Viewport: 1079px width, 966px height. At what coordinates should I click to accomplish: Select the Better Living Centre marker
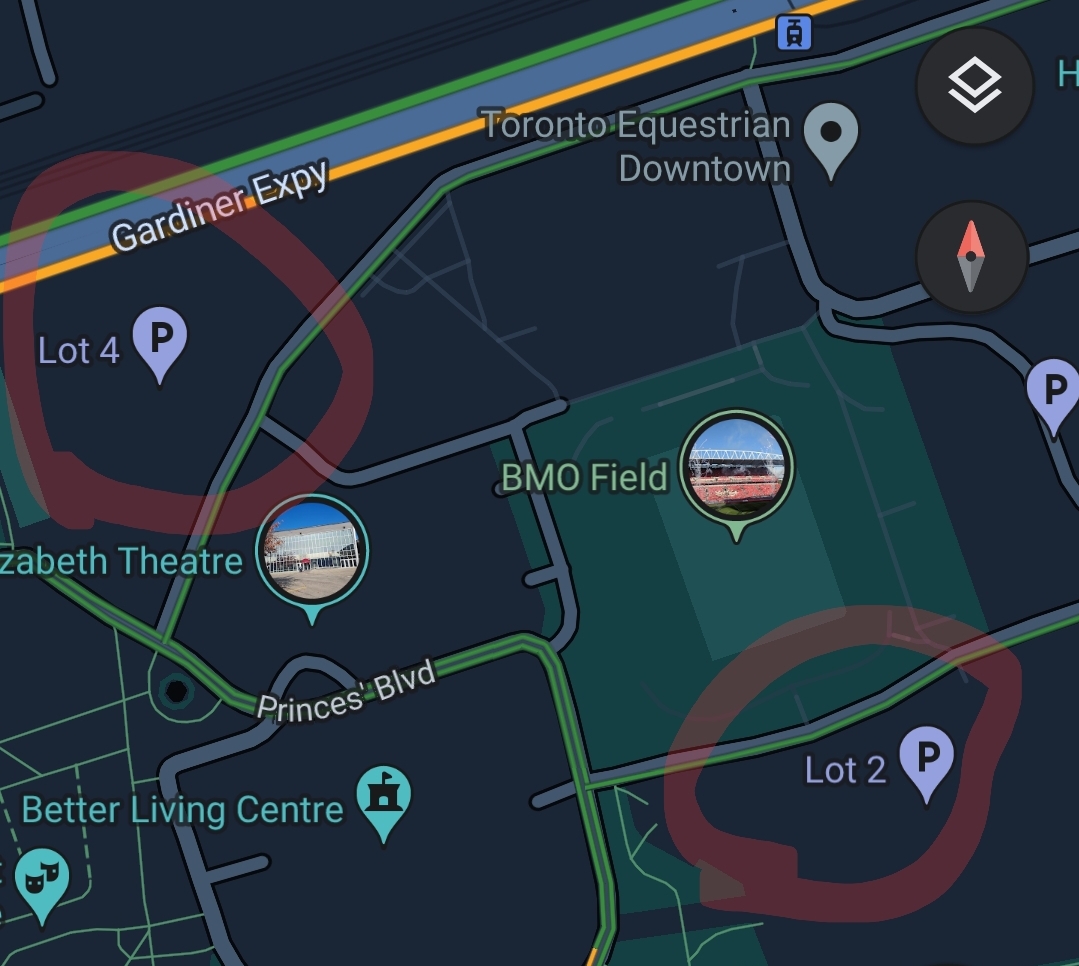384,799
